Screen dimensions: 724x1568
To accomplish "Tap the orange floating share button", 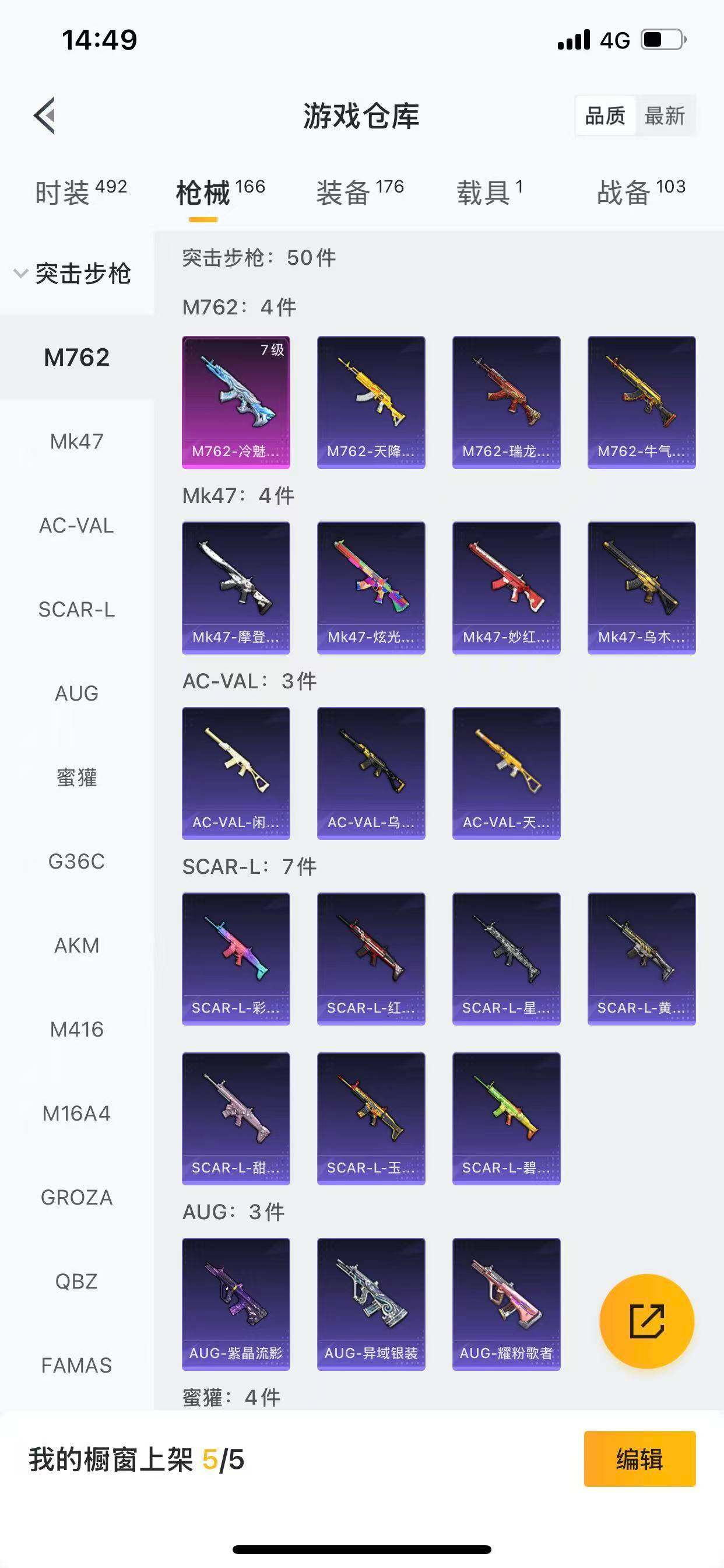I will click(646, 1321).
